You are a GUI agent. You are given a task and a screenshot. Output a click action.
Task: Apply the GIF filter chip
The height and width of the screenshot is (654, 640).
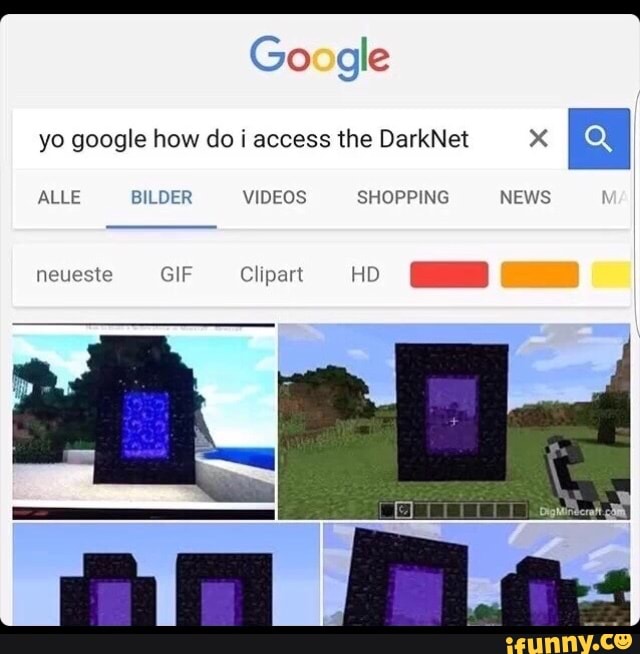click(x=176, y=274)
